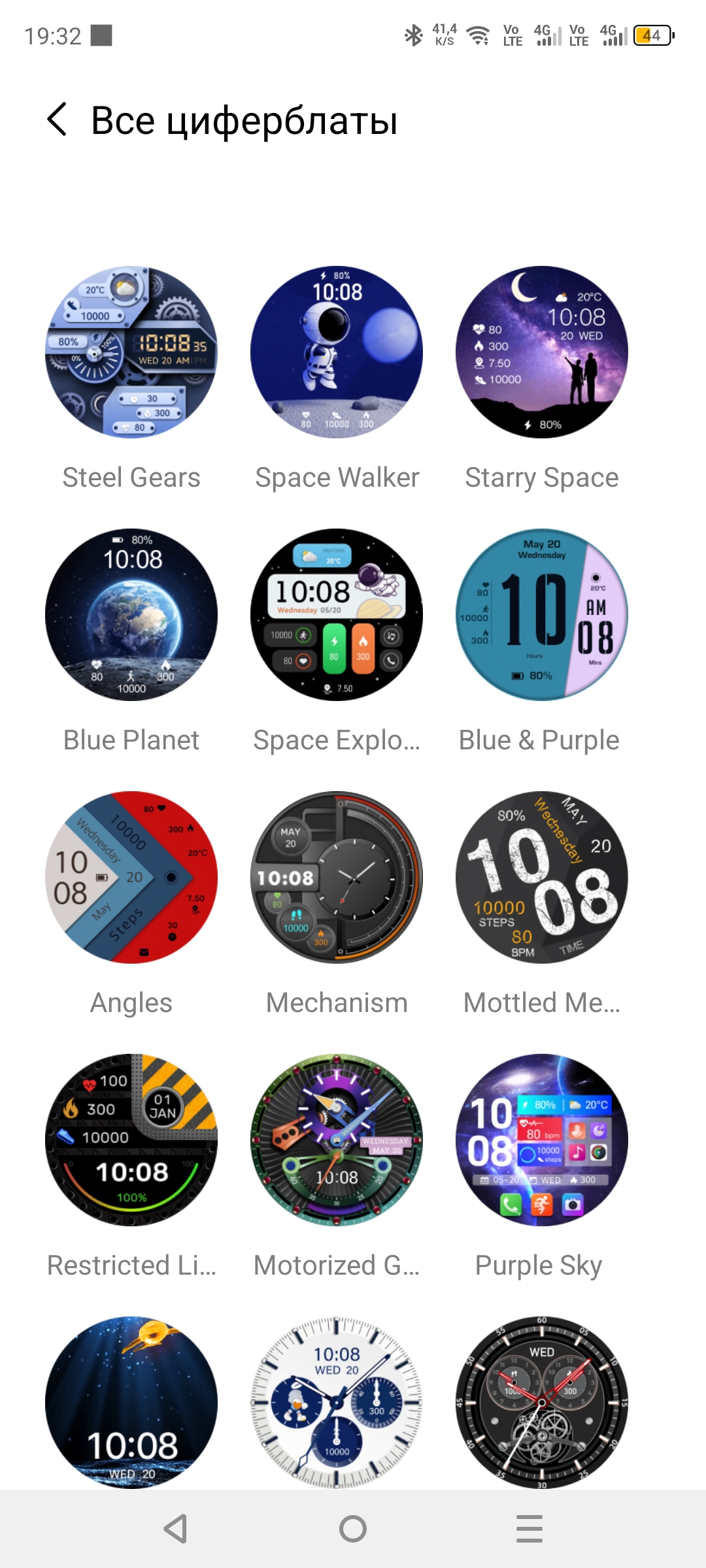Open recent apps from the navigation bar
The width and height of the screenshot is (706, 1568).
tap(529, 1529)
